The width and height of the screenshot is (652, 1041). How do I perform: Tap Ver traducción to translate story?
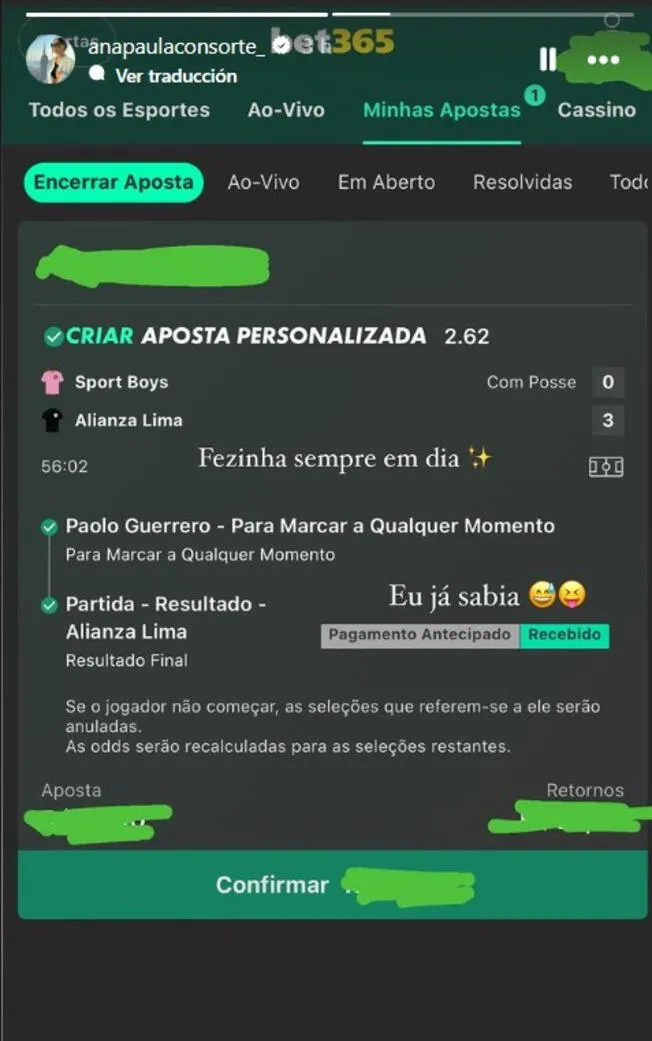pos(175,76)
